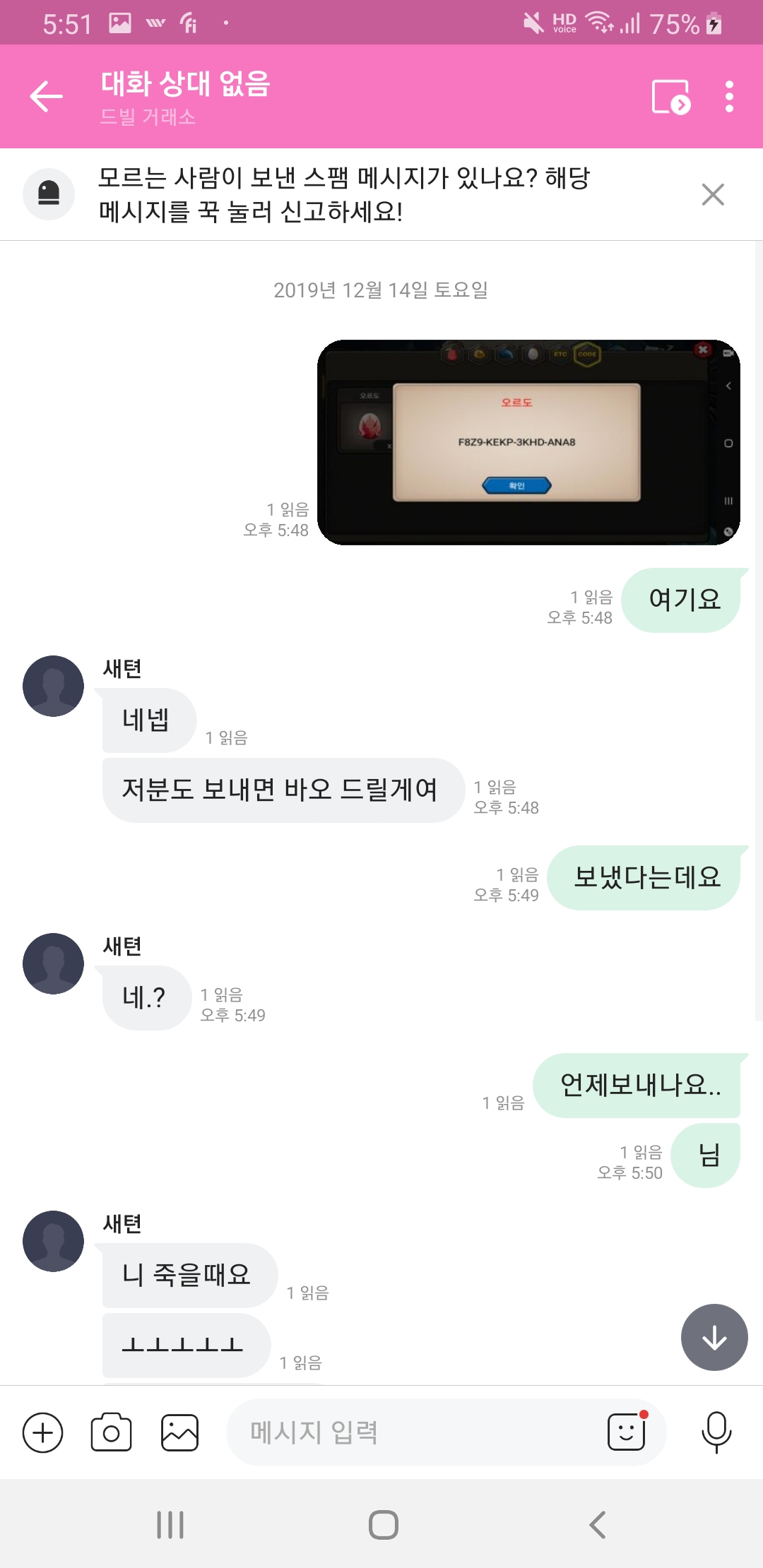View 새턴's profile picture beside 네넵
Image resolution: width=763 pixels, height=1568 pixels.
(54, 686)
